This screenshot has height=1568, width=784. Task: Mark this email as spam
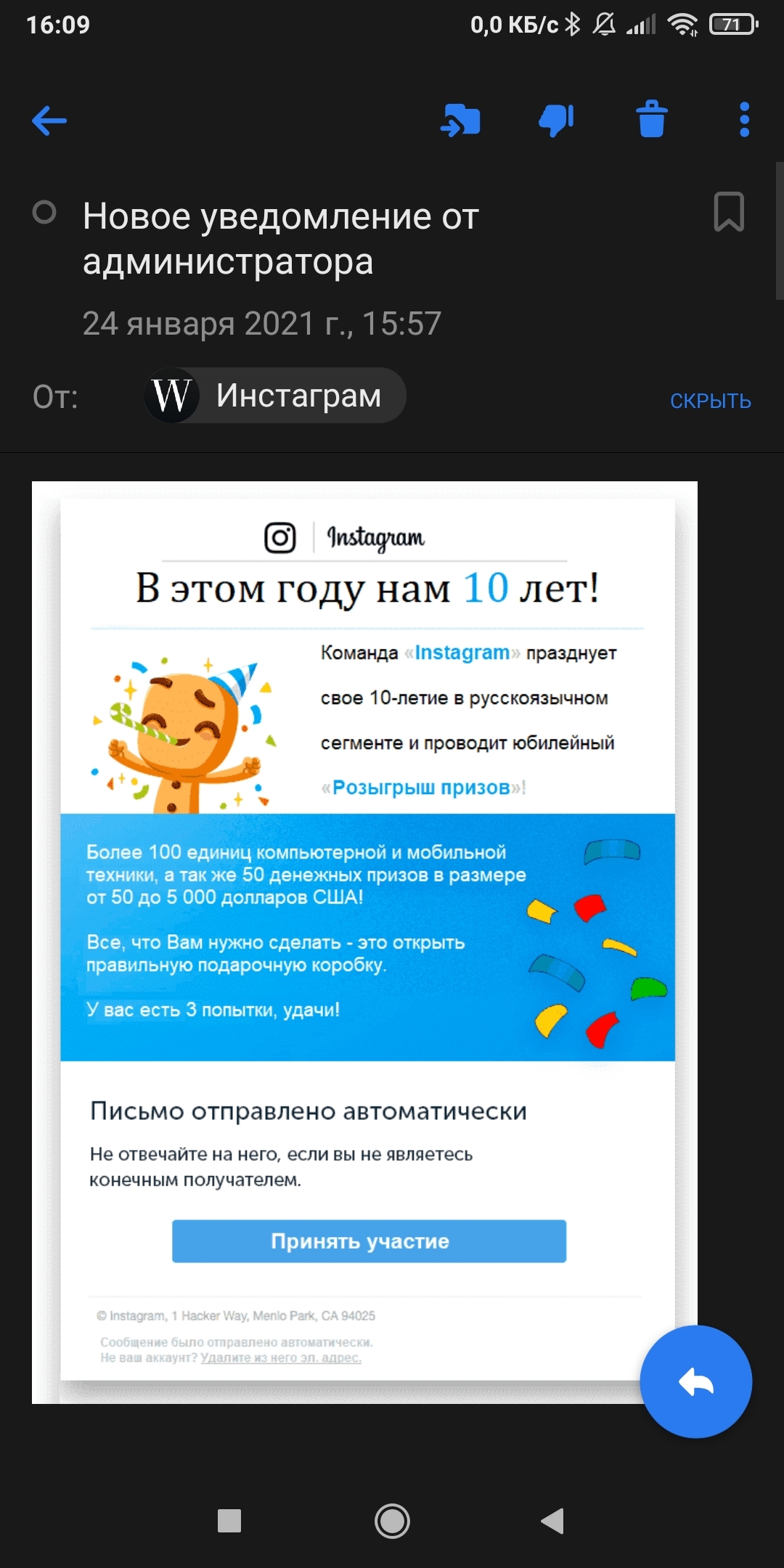coord(557,121)
